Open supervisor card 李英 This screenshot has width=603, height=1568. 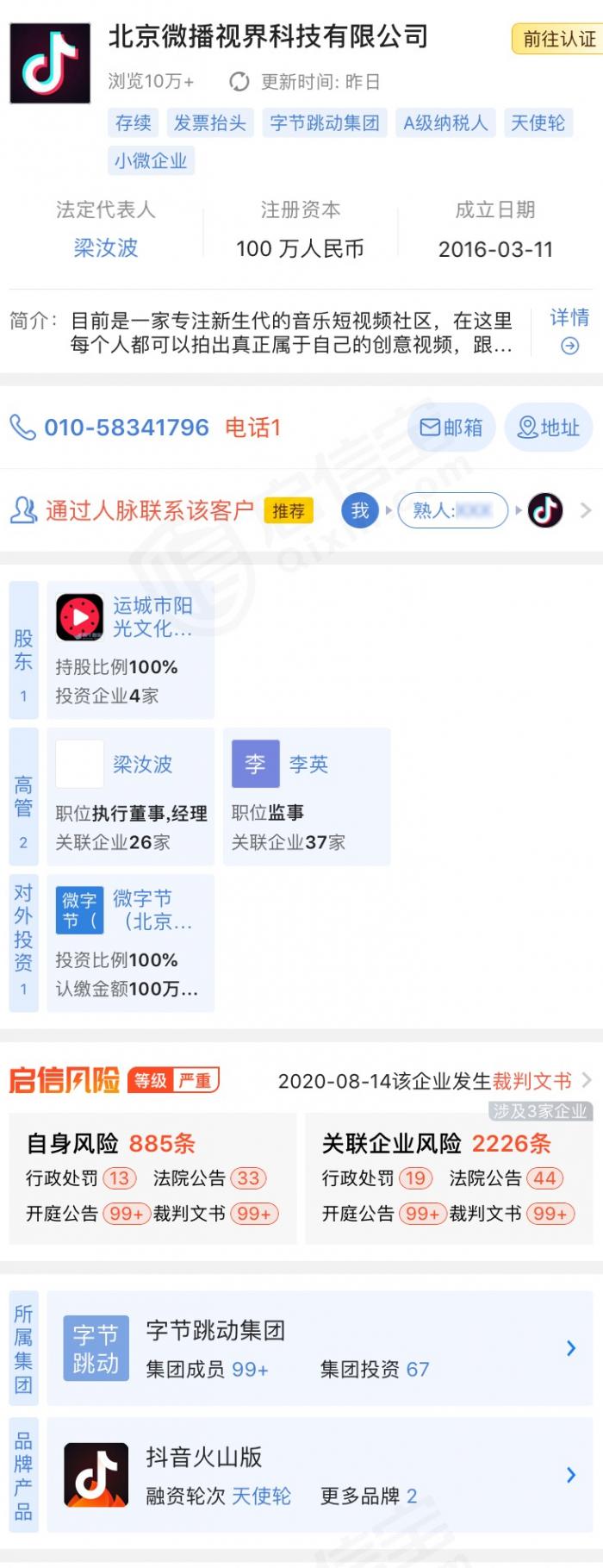[306, 796]
